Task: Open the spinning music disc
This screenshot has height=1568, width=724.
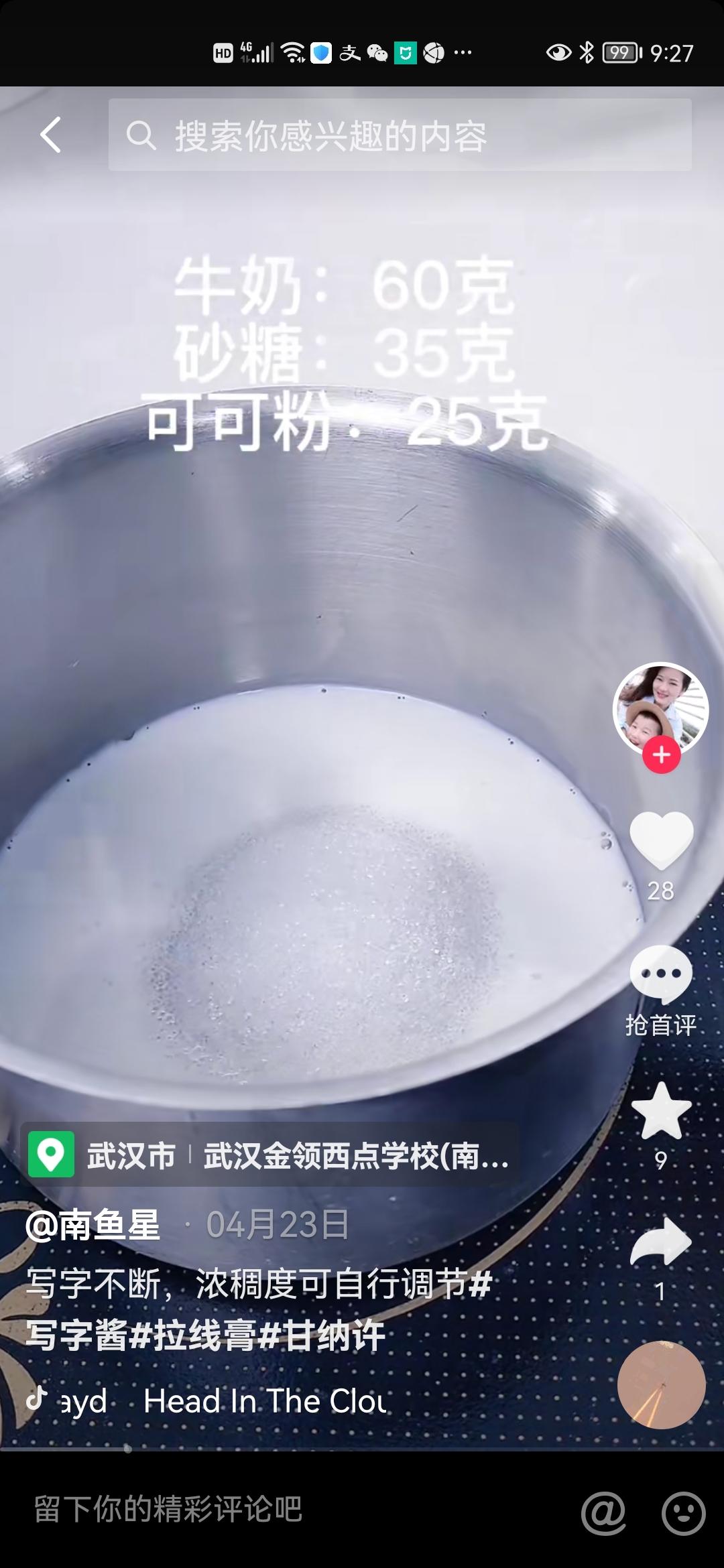Action: click(661, 1384)
